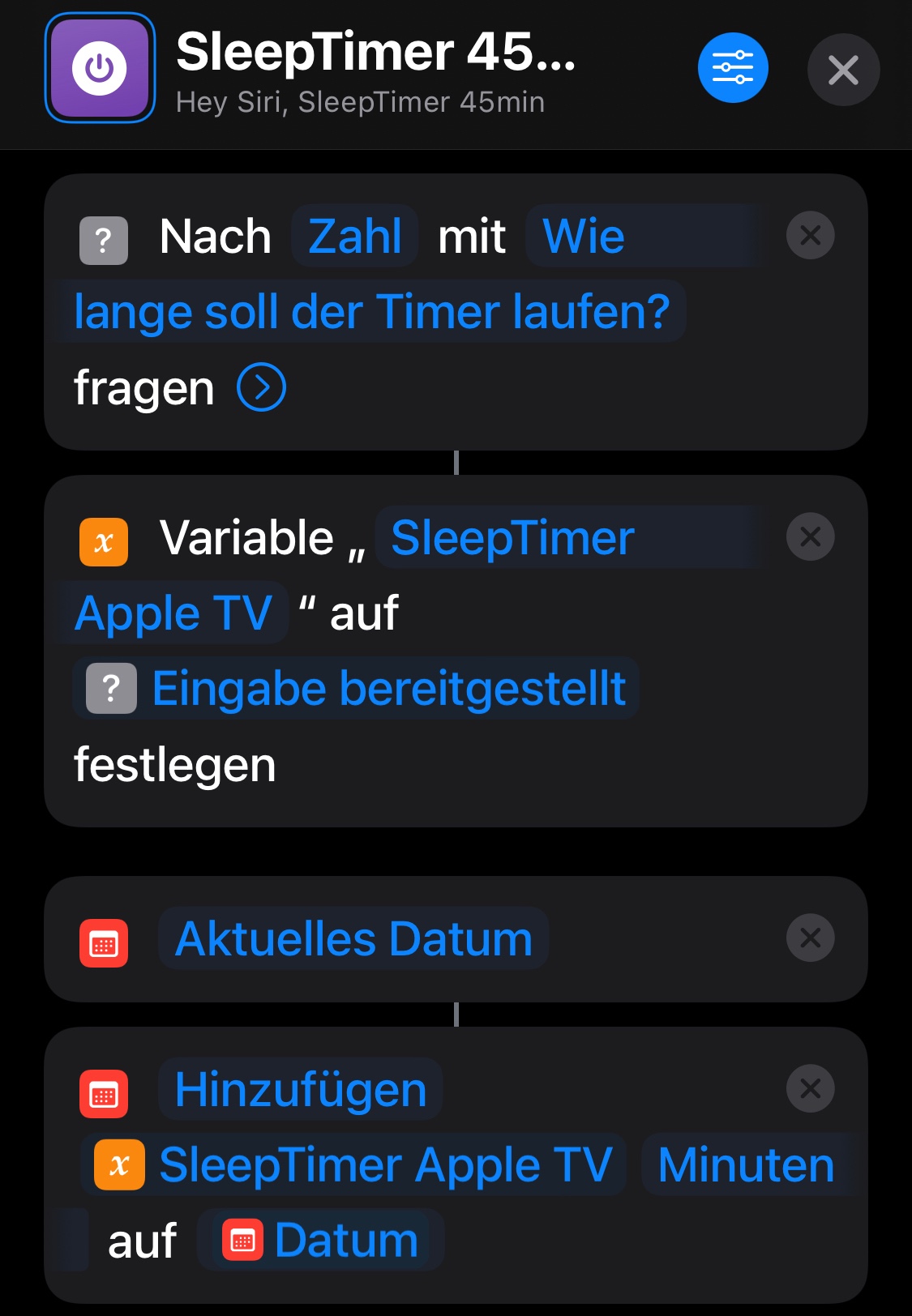The width and height of the screenshot is (912, 1316).
Task: Close the shortcut editor
Action: pyautogui.click(x=843, y=70)
